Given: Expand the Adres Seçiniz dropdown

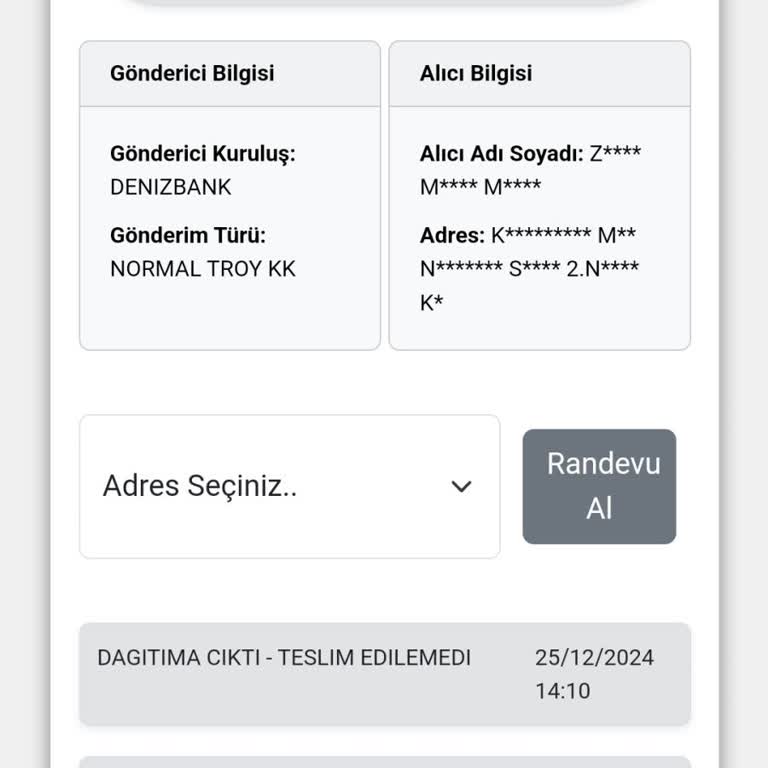Looking at the screenshot, I should tap(289, 487).
